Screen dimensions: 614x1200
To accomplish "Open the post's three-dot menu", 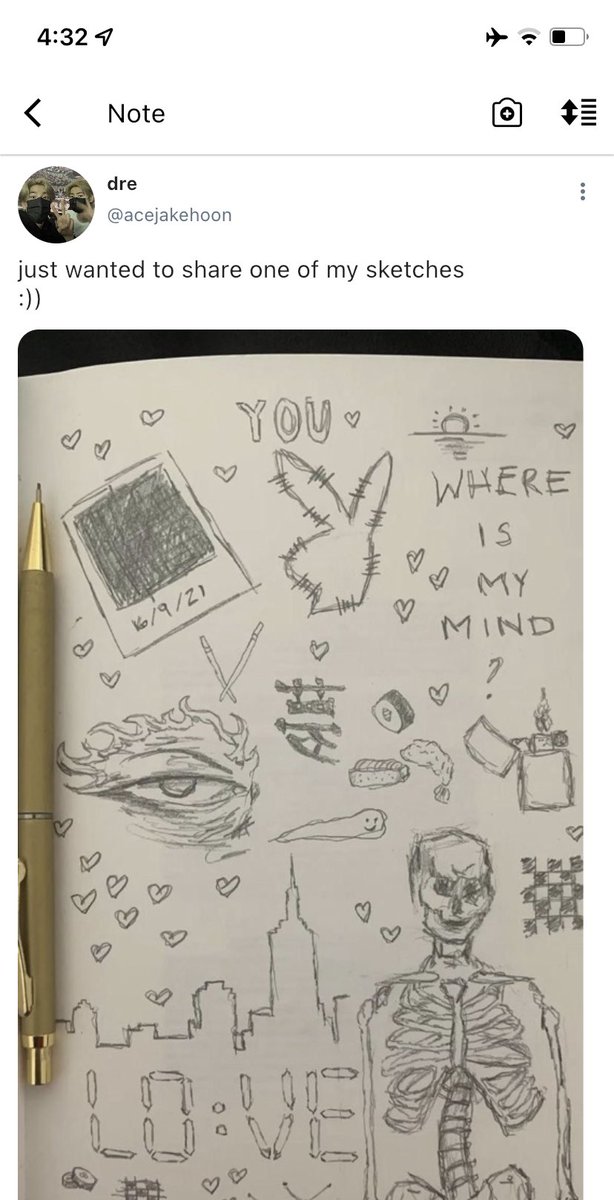I will 583,192.
